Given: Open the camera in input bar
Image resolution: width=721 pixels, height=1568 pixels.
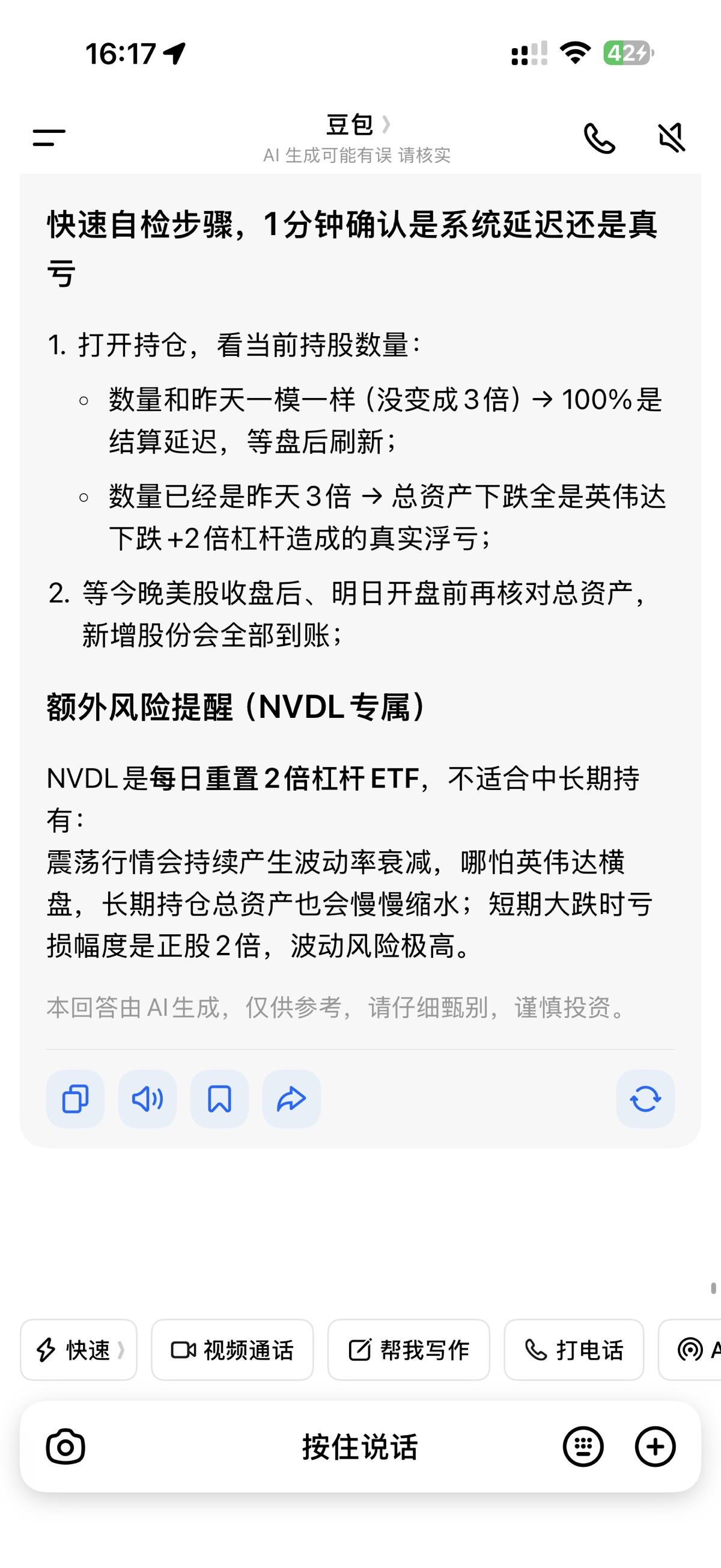Looking at the screenshot, I should coord(65,1447).
